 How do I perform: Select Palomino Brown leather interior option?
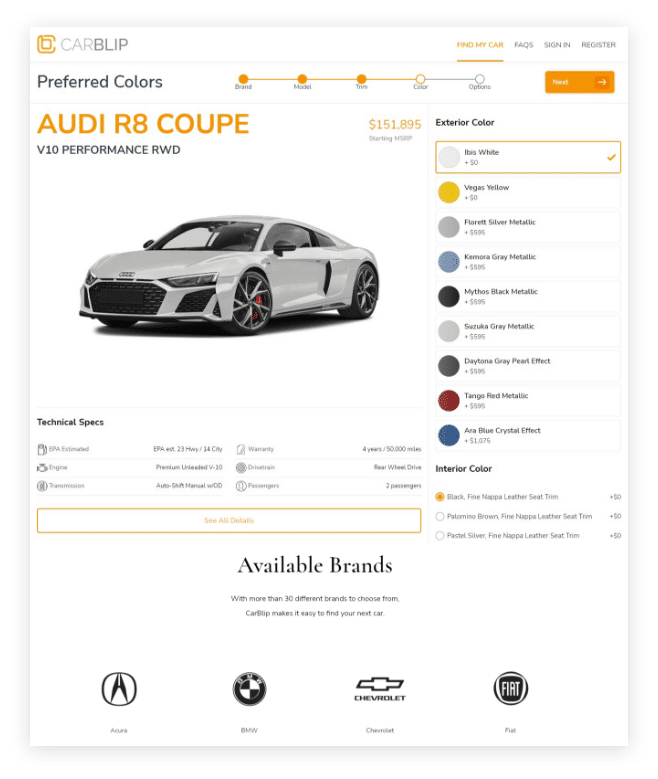(441, 516)
